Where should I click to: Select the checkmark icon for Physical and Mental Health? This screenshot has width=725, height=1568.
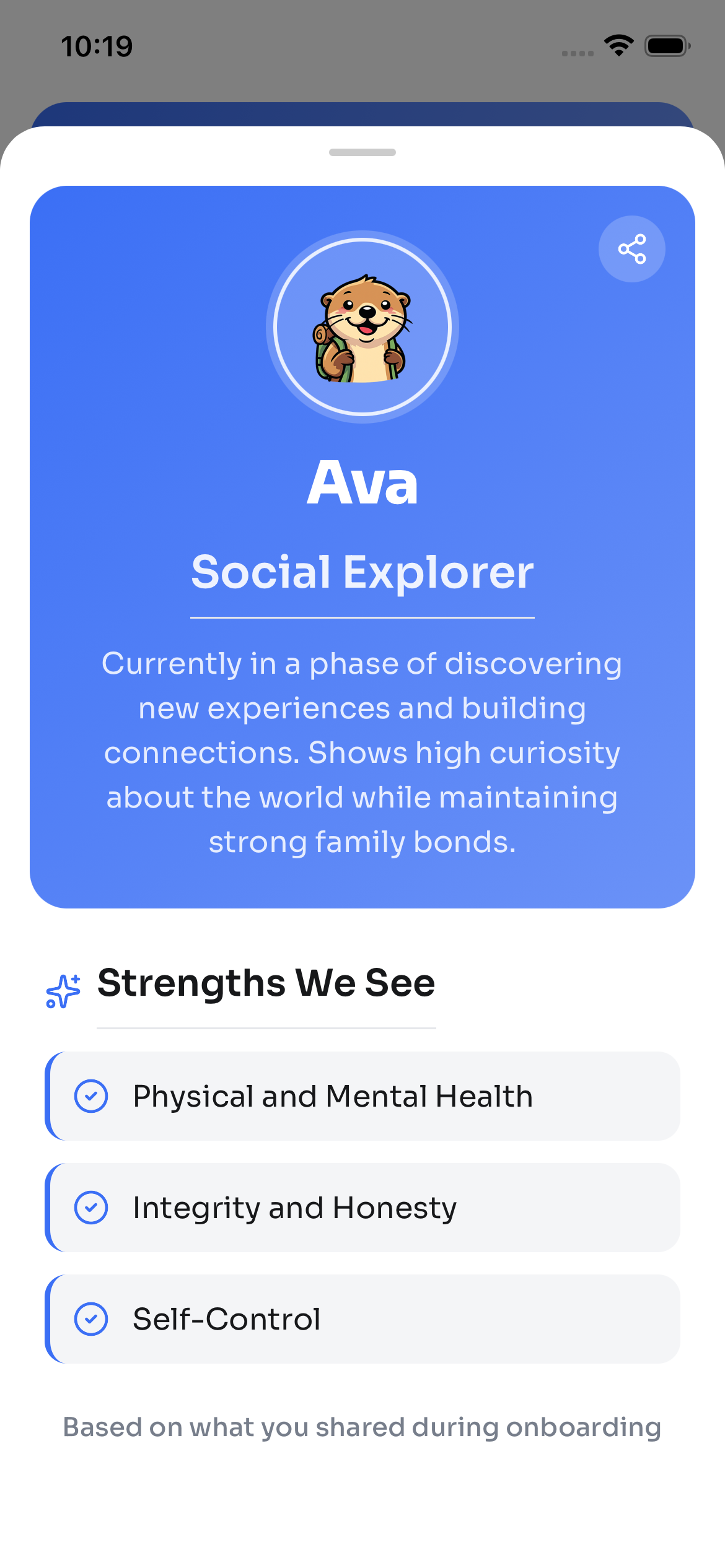(x=90, y=1095)
